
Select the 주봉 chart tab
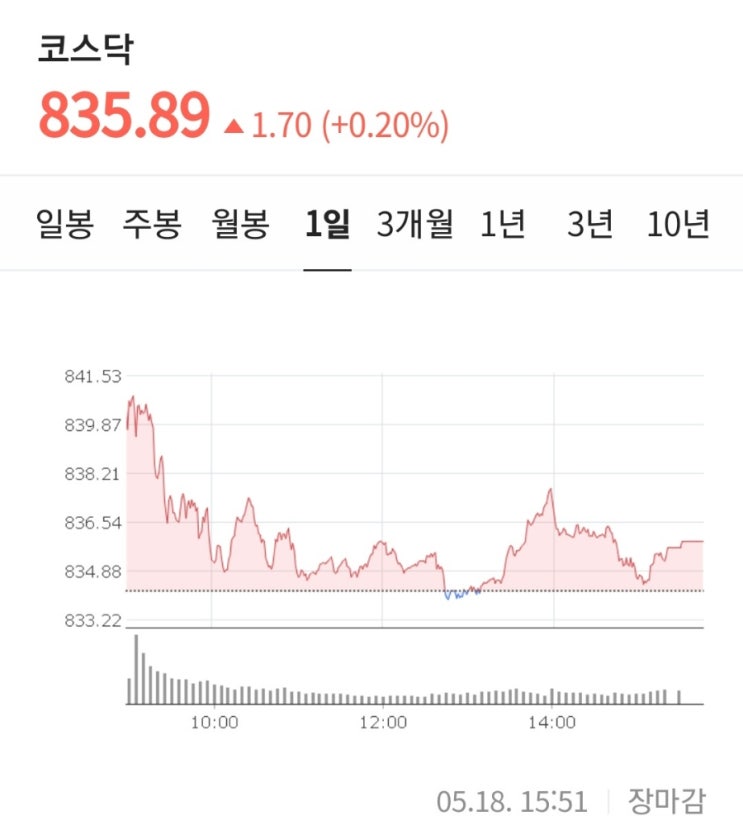(x=152, y=224)
